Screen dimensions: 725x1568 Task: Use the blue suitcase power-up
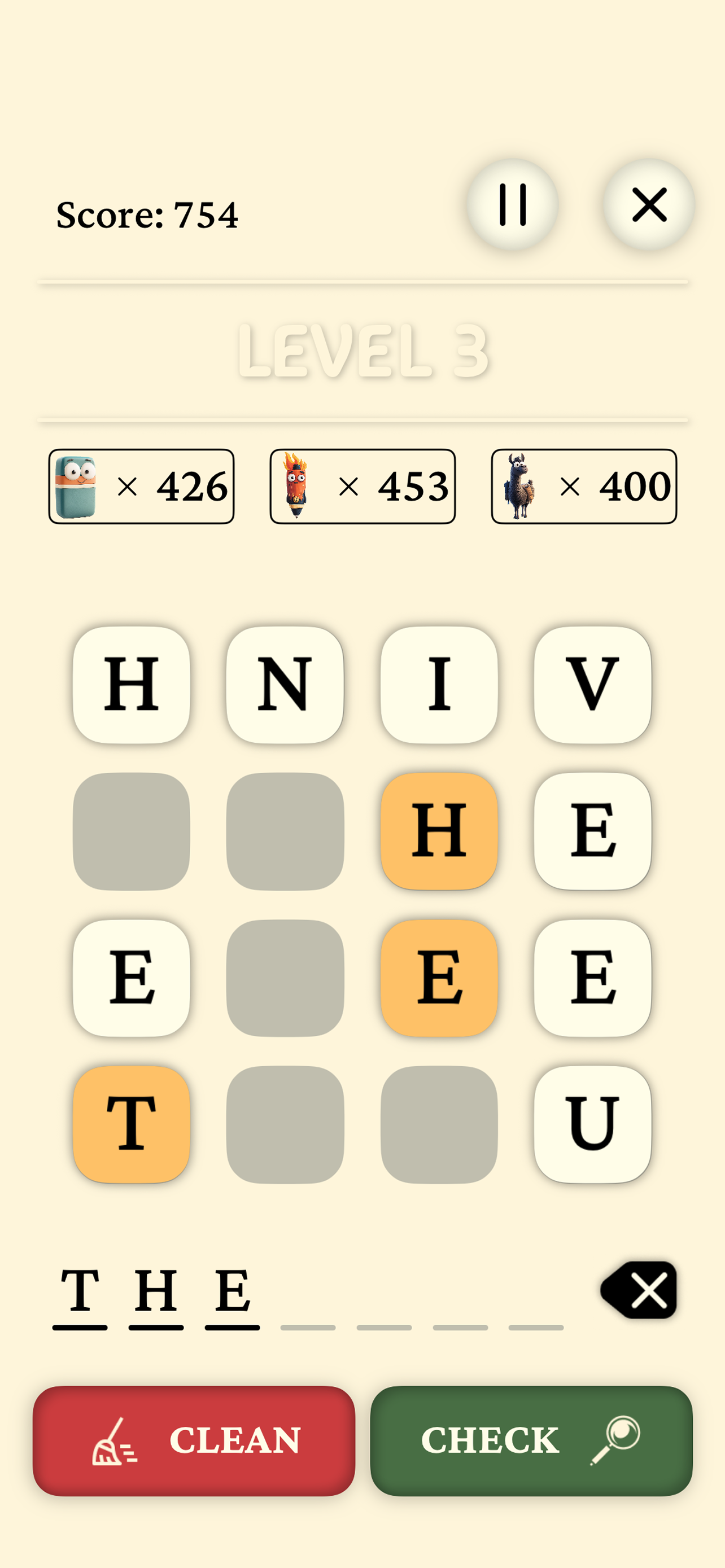(141, 487)
